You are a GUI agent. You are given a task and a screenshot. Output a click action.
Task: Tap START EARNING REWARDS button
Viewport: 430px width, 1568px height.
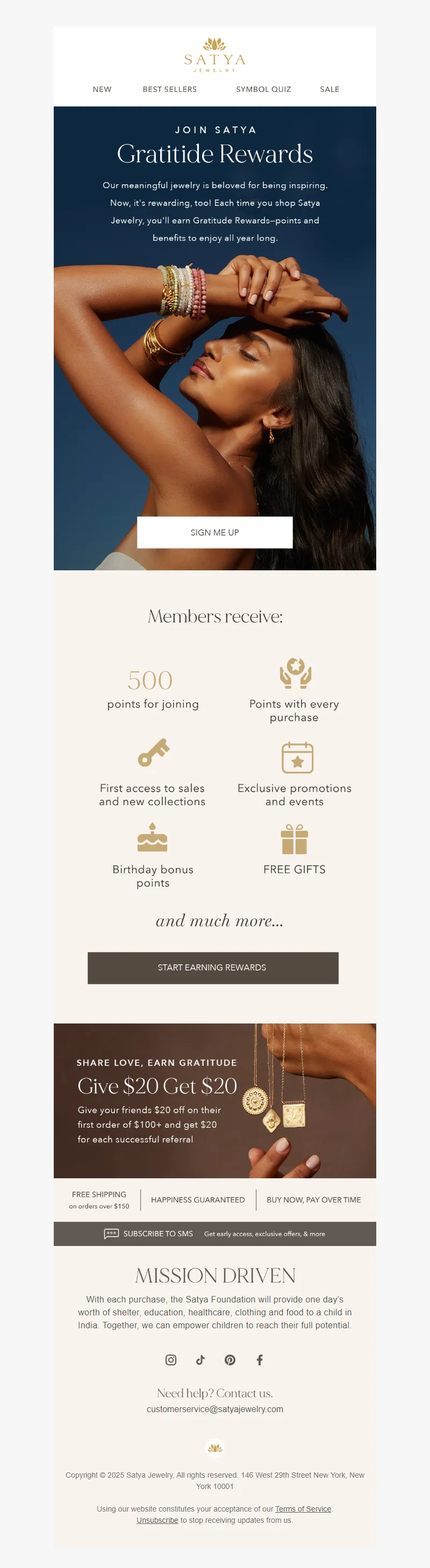tap(212, 967)
